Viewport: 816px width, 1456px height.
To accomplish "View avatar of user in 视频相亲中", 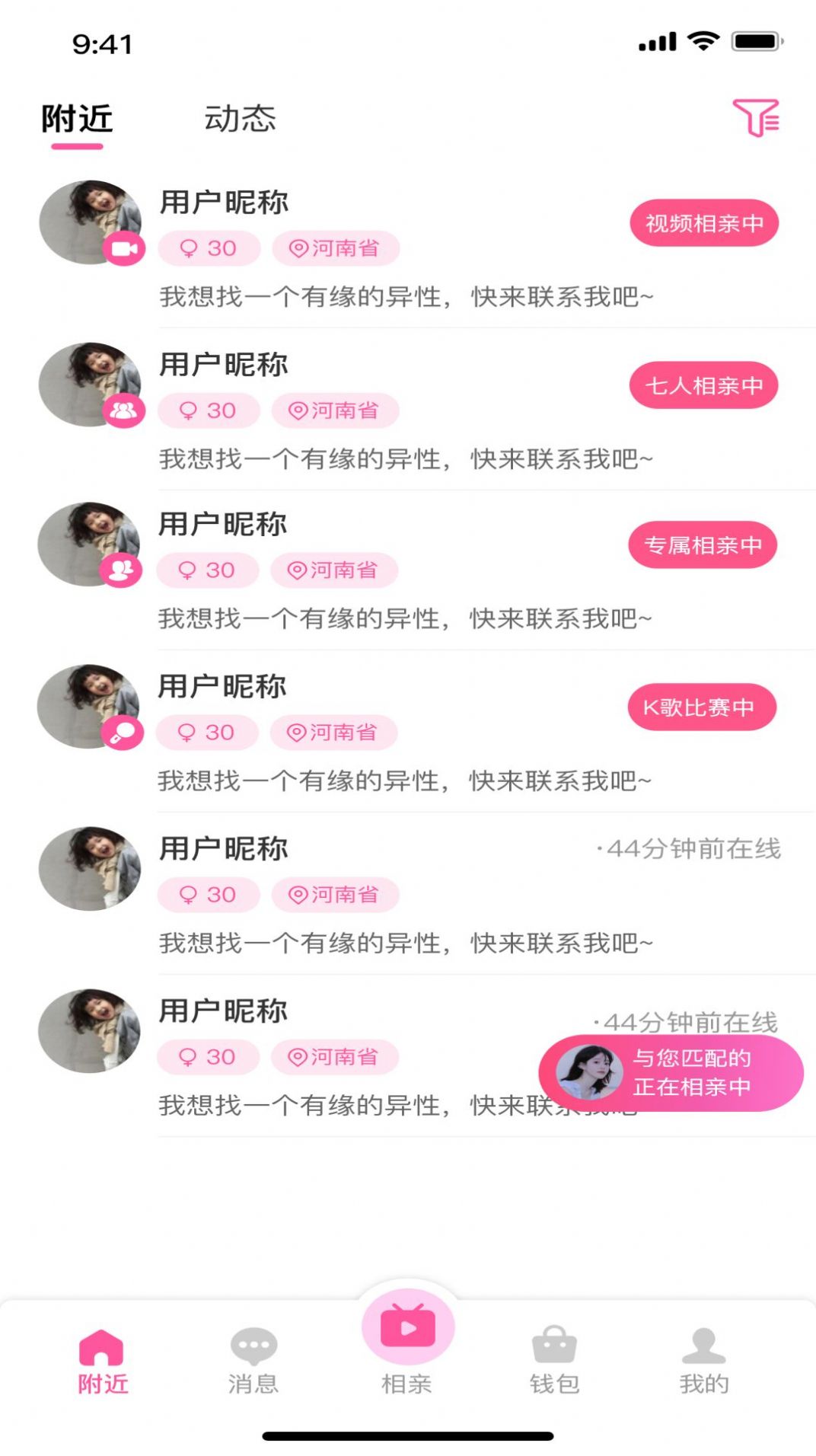I will [90, 222].
